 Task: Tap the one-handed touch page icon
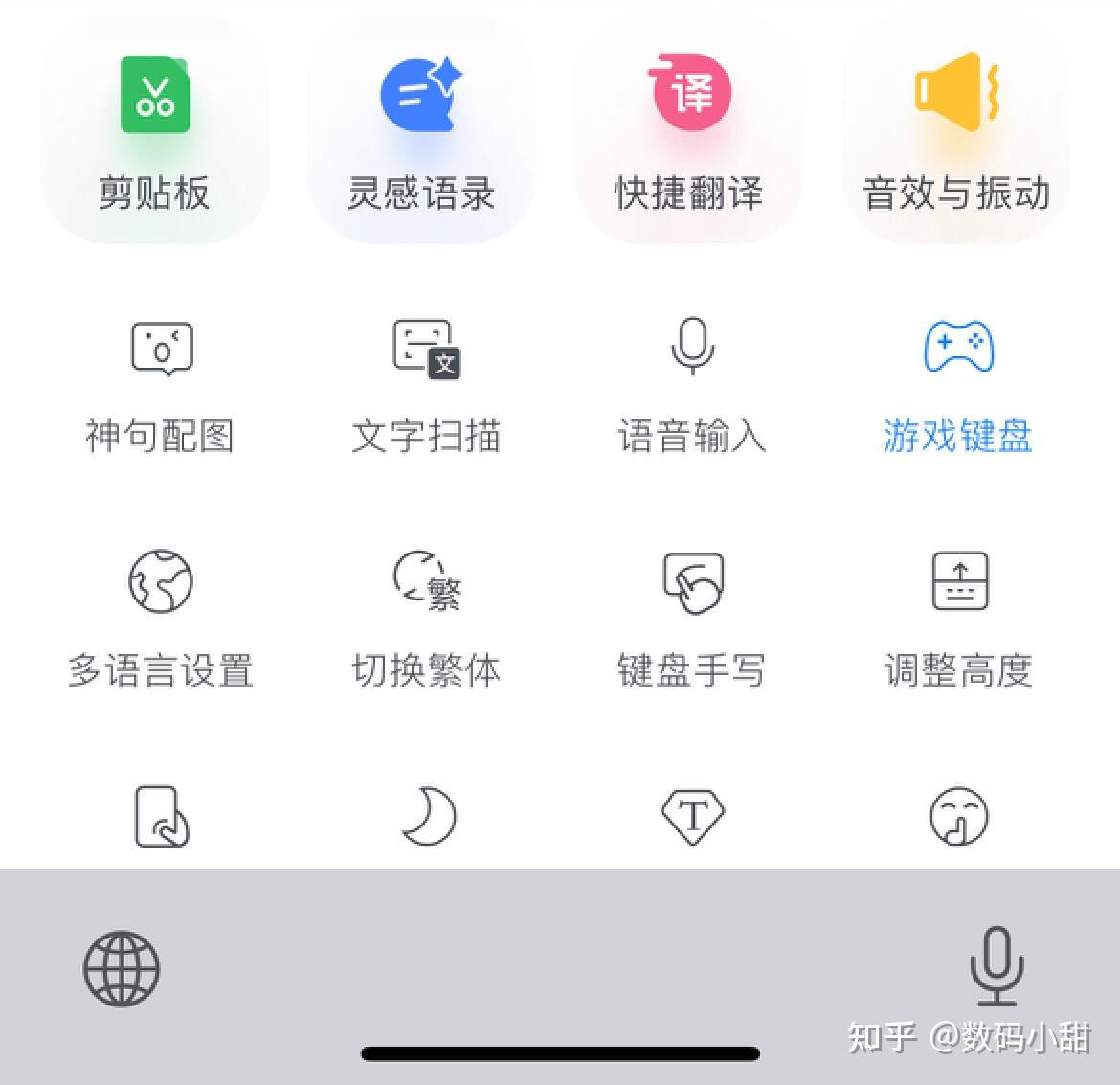click(161, 817)
